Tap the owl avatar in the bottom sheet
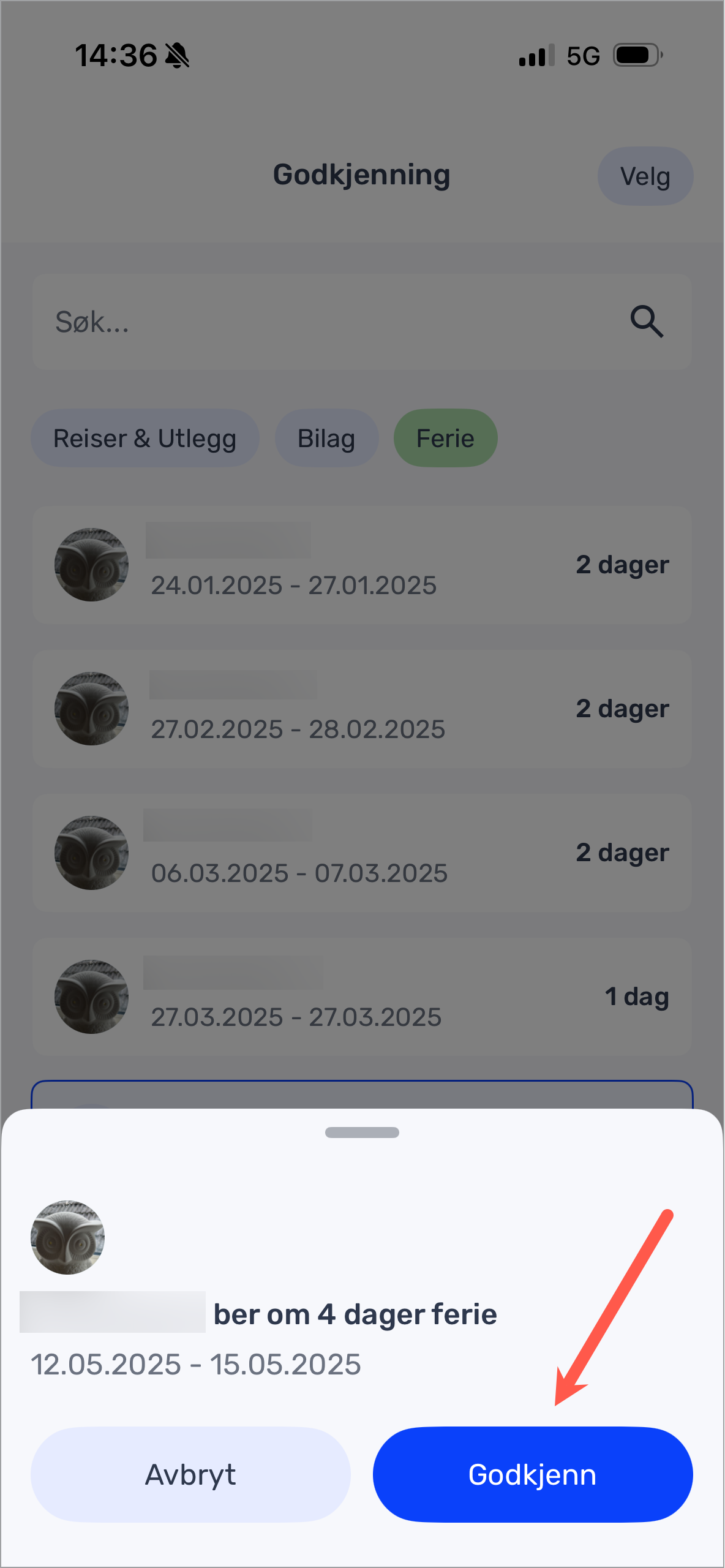The width and height of the screenshot is (725, 1568). (x=67, y=1238)
